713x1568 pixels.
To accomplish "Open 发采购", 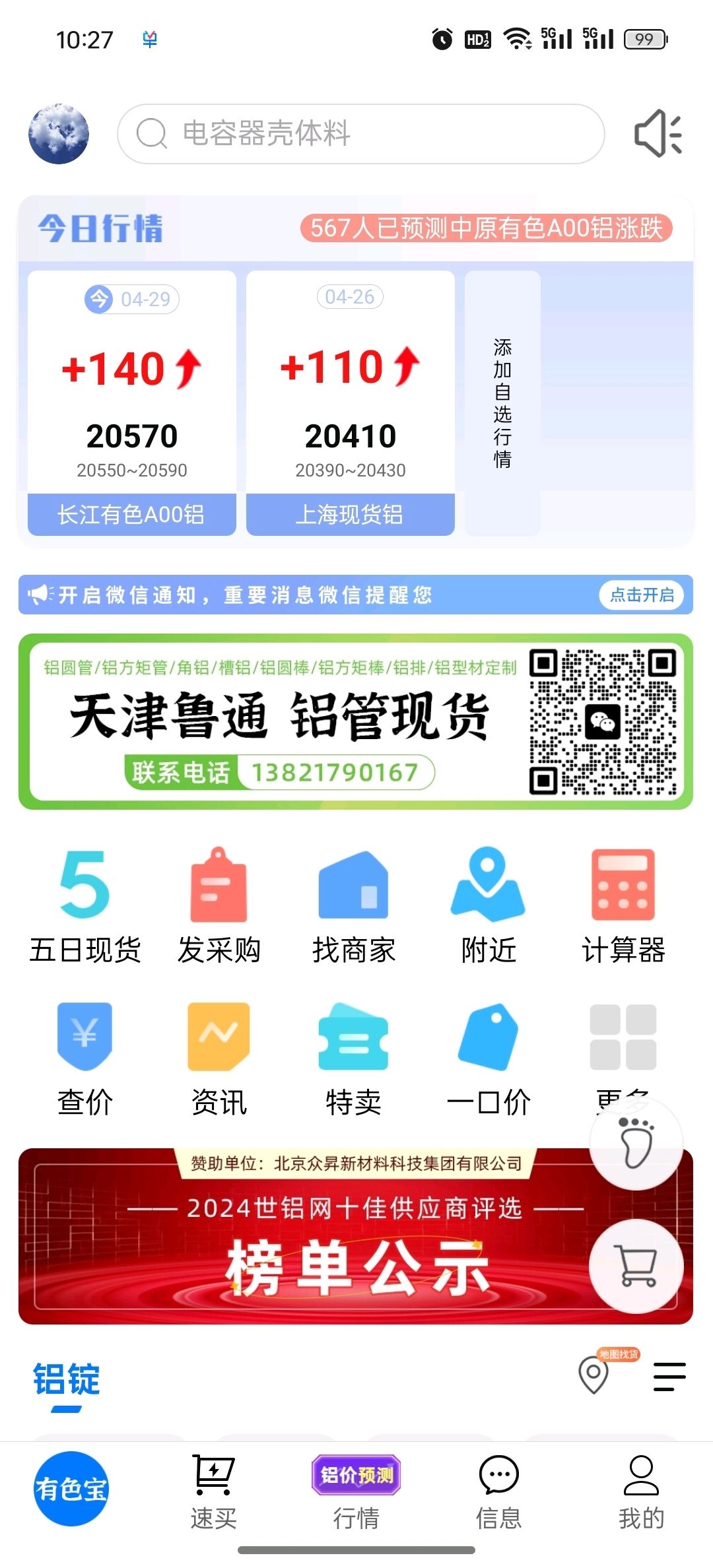I will (x=219, y=906).
